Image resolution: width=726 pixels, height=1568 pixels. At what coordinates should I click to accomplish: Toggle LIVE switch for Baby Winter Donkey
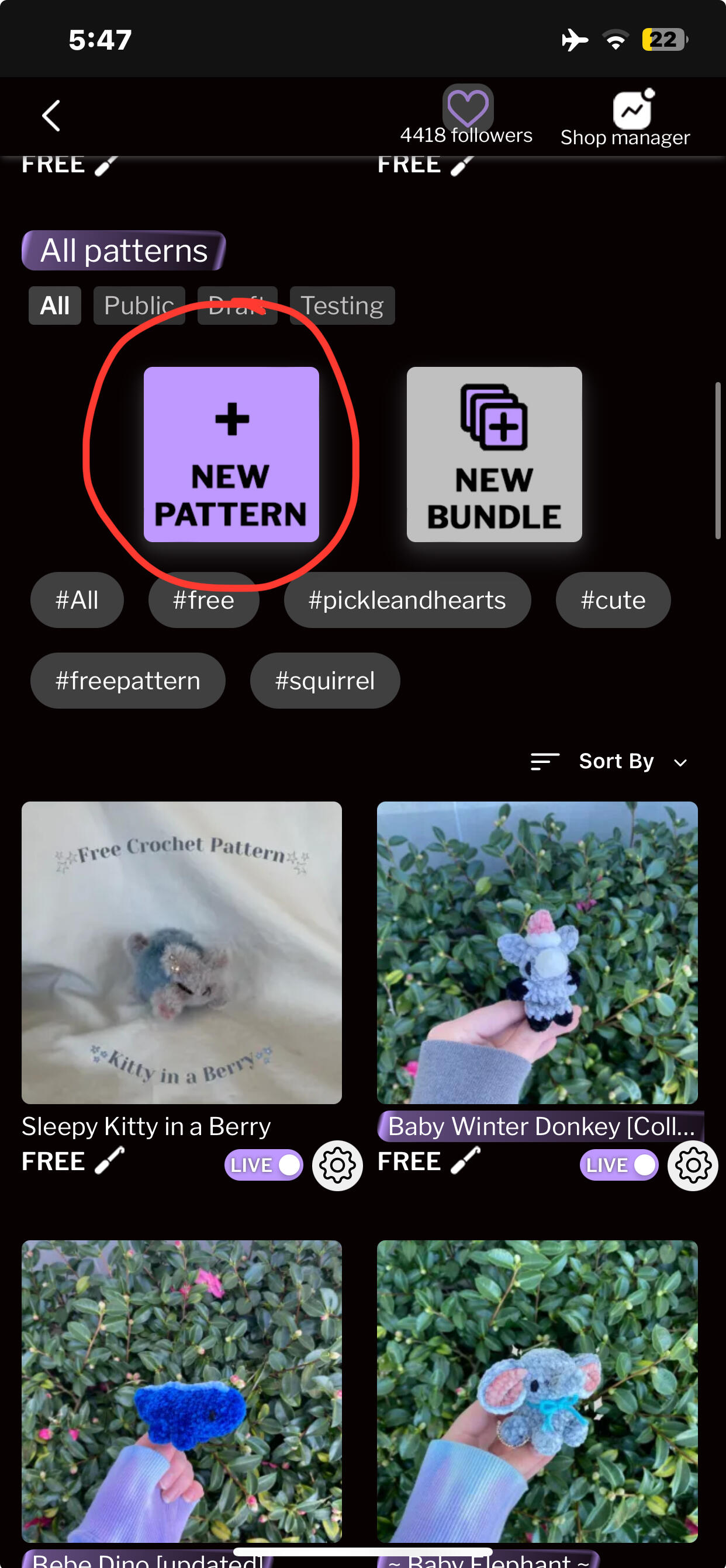[x=619, y=1164]
